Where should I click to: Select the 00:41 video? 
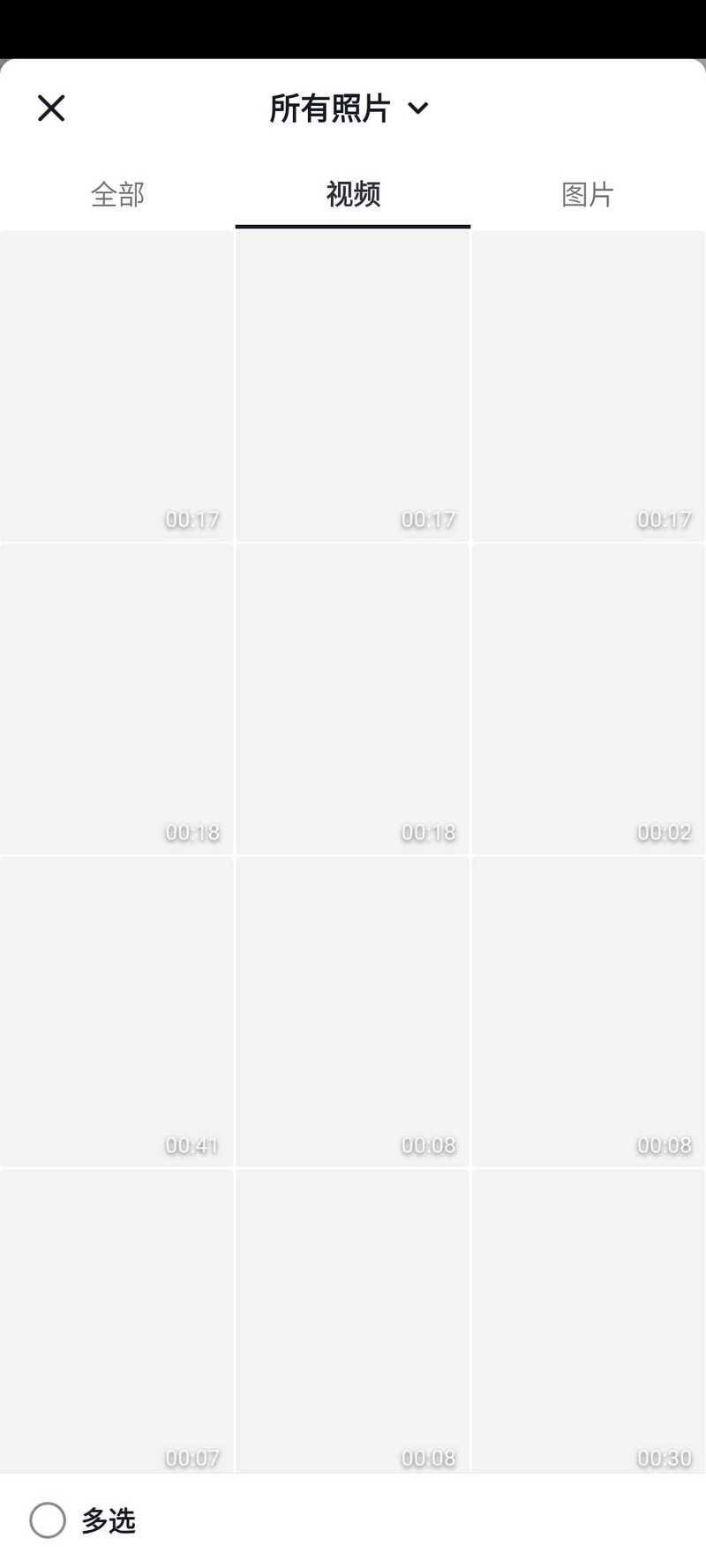(116, 1012)
